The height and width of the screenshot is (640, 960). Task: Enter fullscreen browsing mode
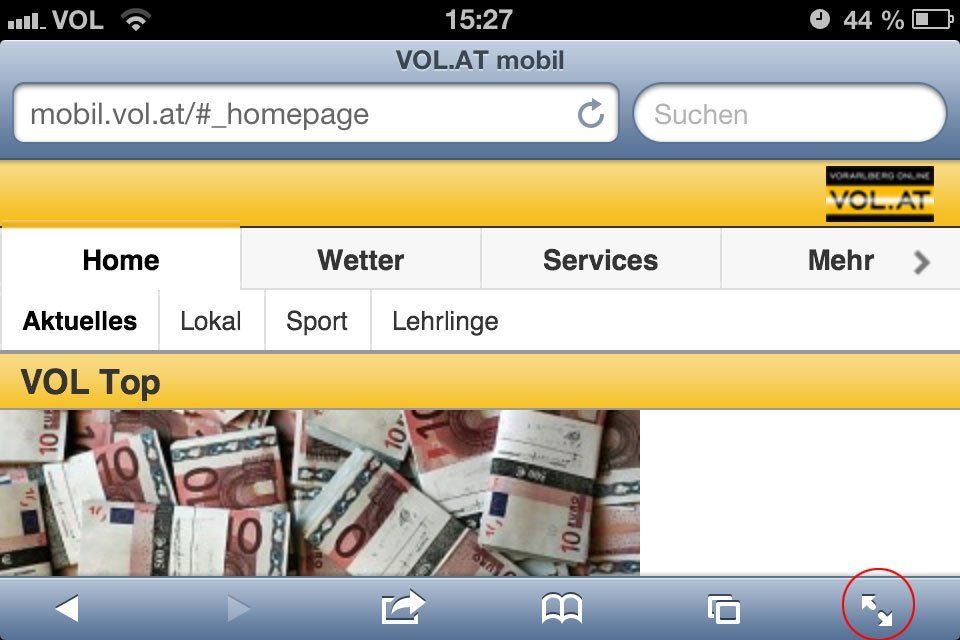pyautogui.click(x=877, y=608)
